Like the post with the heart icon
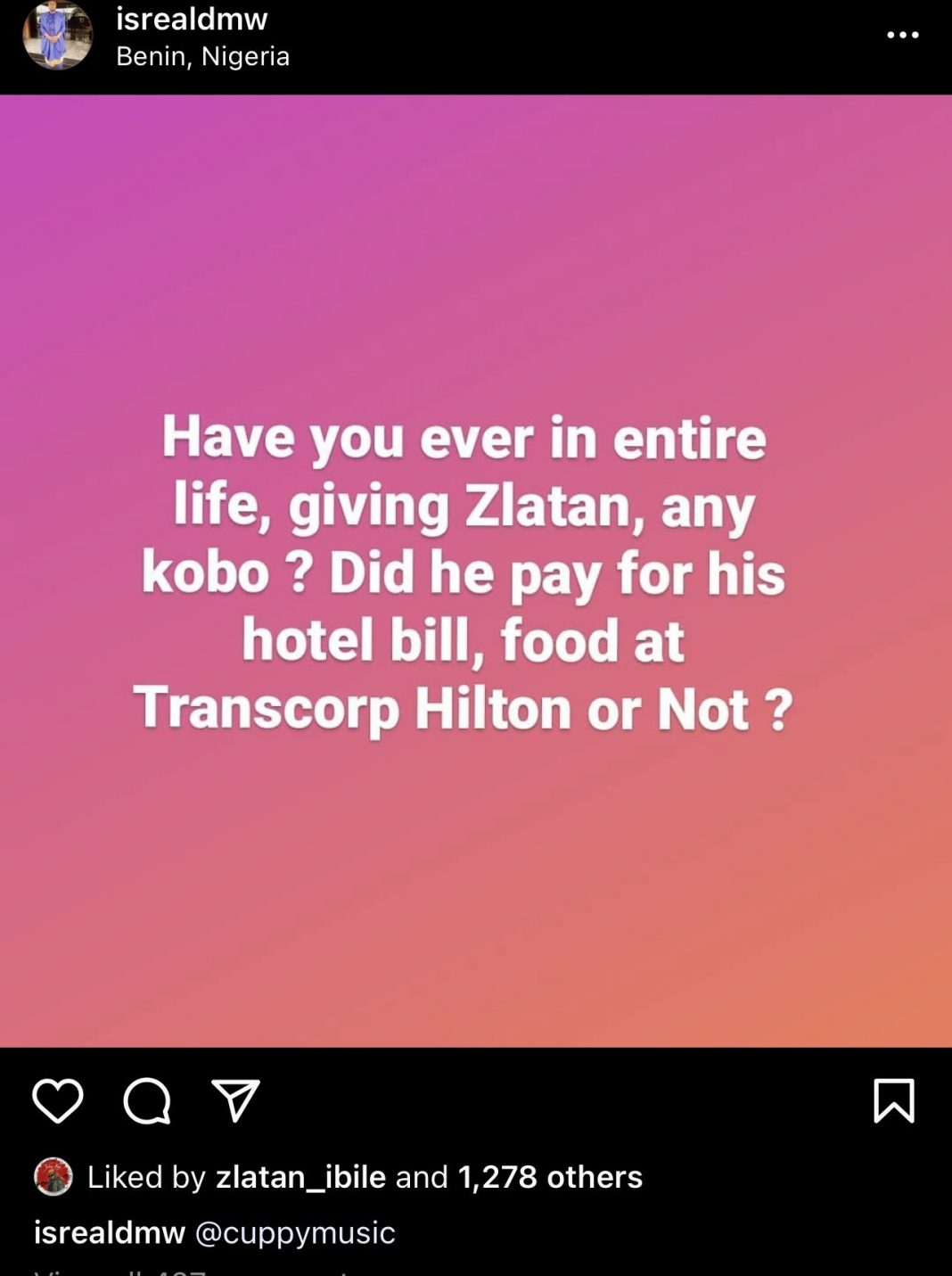 tap(58, 1100)
